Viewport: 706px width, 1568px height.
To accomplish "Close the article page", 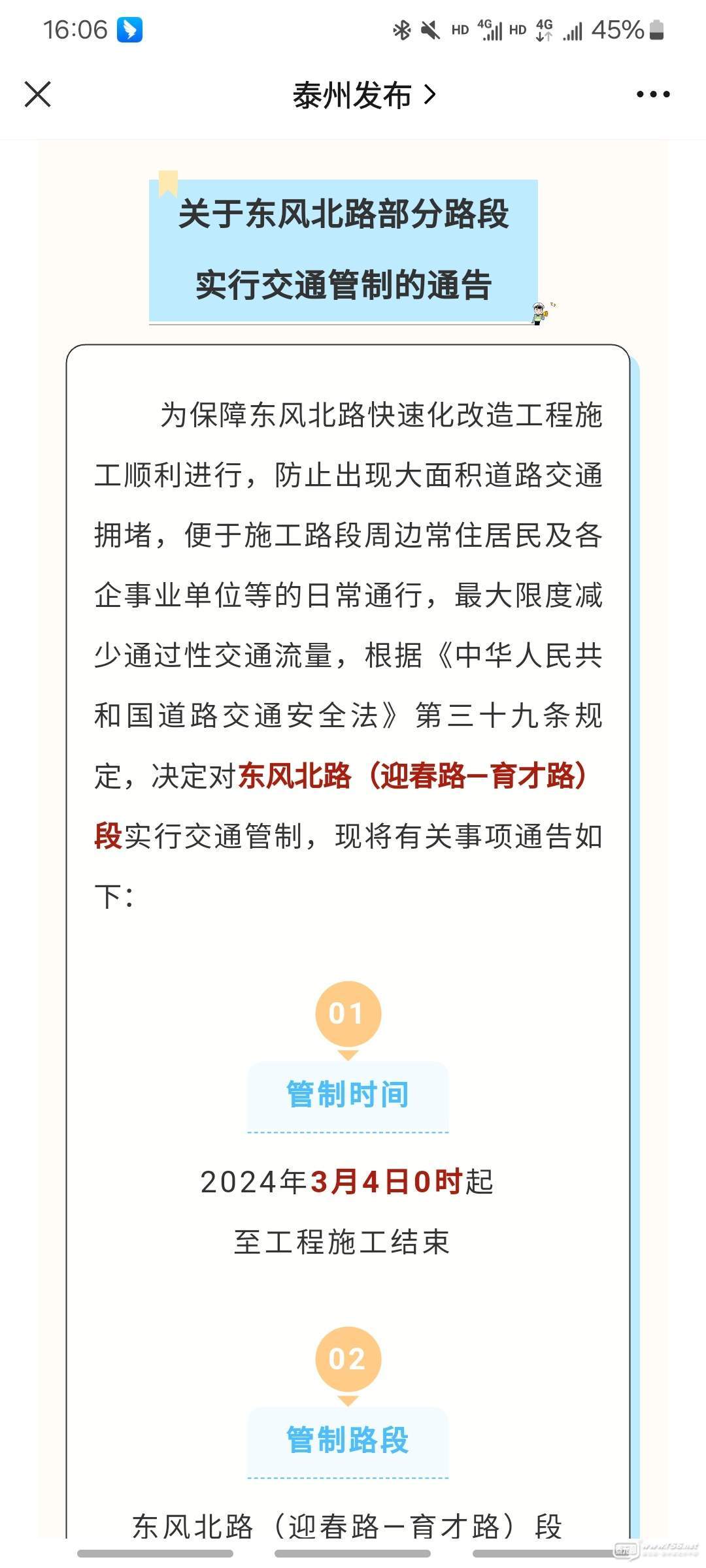I will (37, 94).
